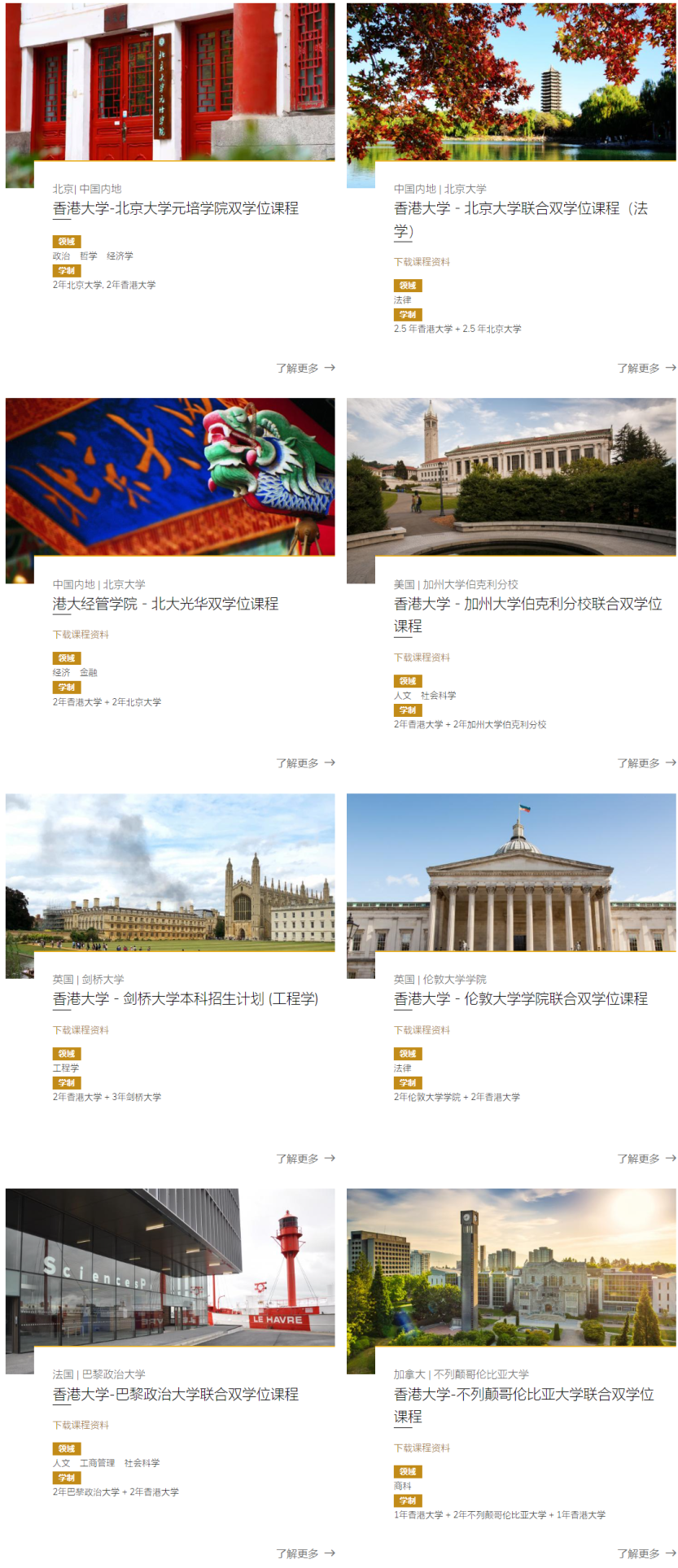Download 课程资料 for 北大光华双学位课程
Image resolution: width=678 pixels, height=1568 pixels.
(81, 635)
